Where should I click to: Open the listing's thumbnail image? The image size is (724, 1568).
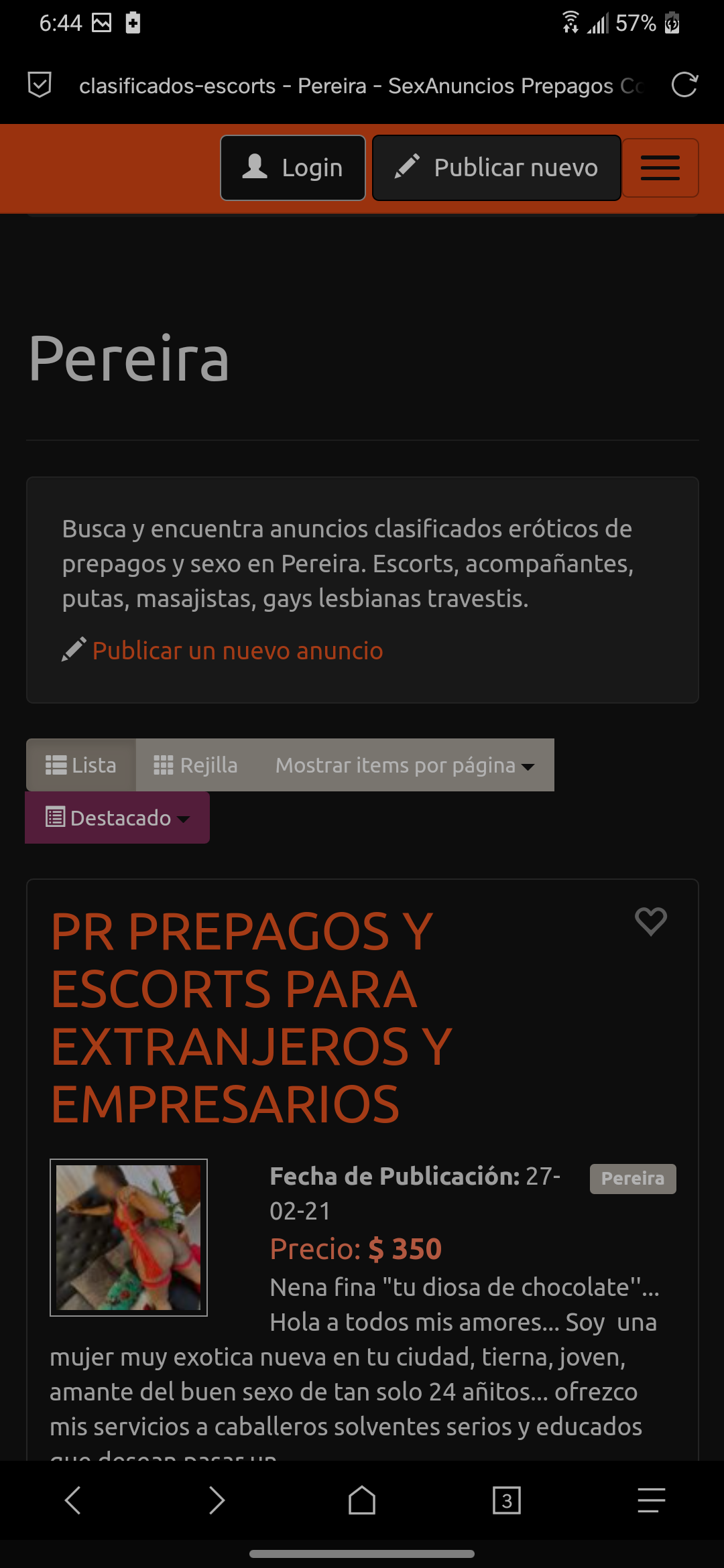pos(129,1237)
